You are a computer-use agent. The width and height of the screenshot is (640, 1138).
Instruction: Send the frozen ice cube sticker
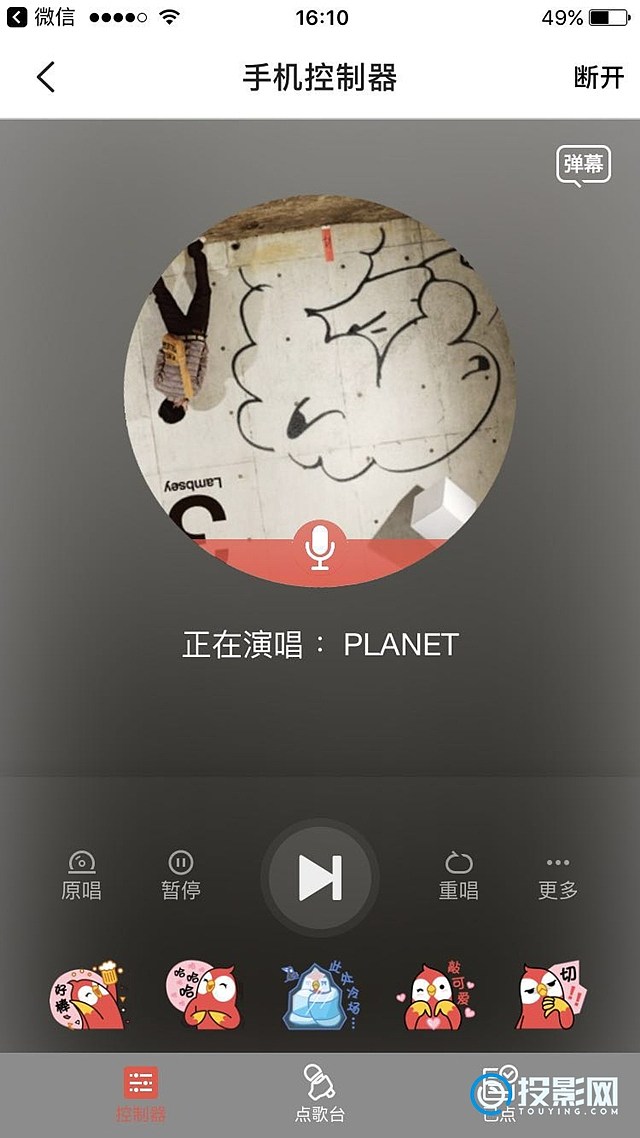pyautogui.click(x=320, y=995)
